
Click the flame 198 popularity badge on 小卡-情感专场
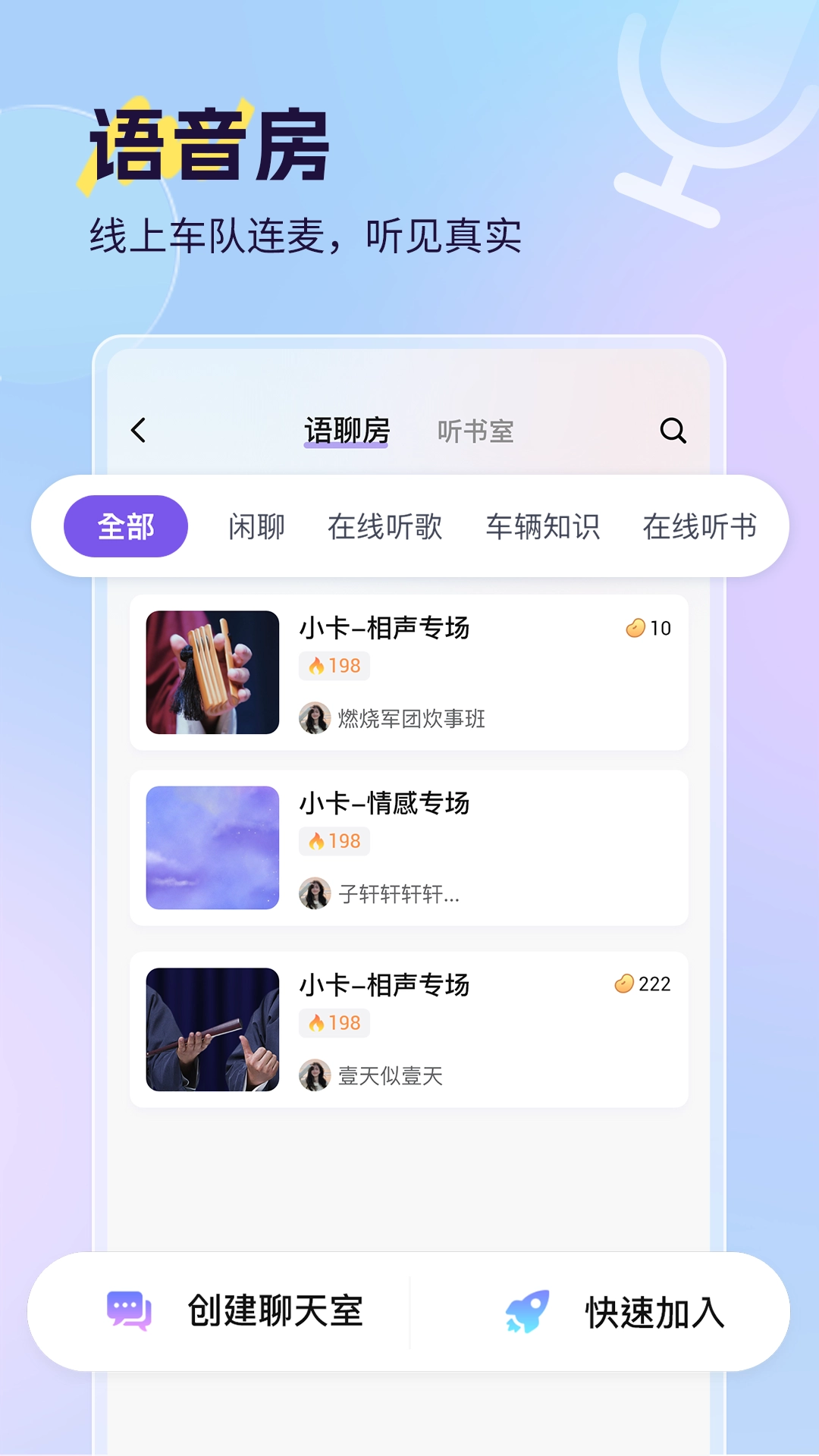click(x=334, y=840)
